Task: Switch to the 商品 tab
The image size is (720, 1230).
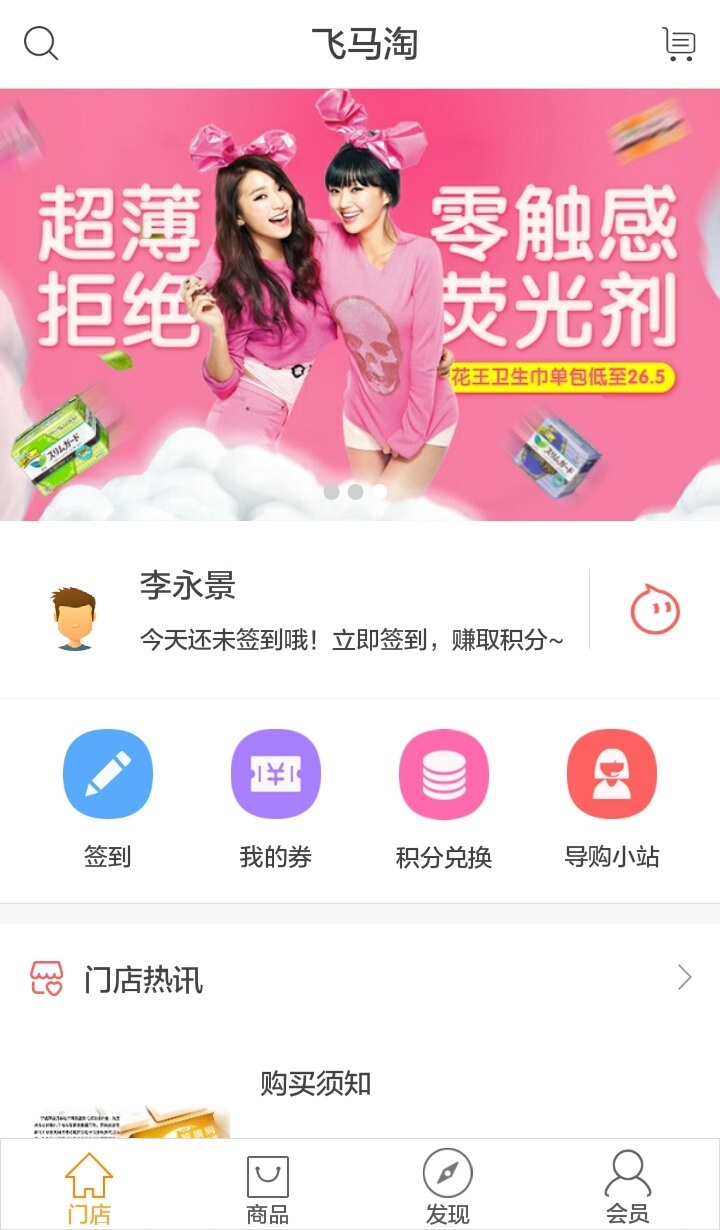Action: [268, 1188]
